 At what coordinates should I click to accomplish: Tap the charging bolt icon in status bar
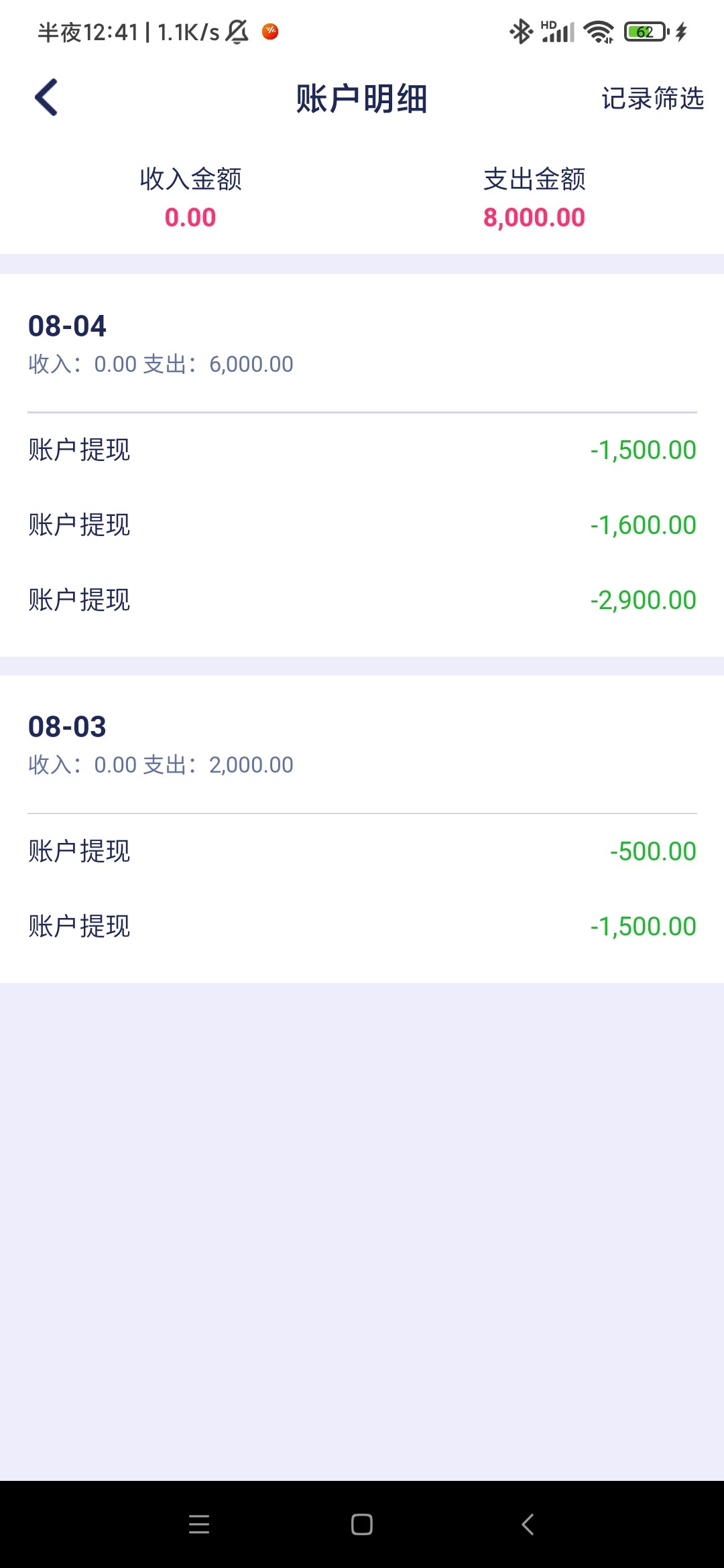click(681, 31)
